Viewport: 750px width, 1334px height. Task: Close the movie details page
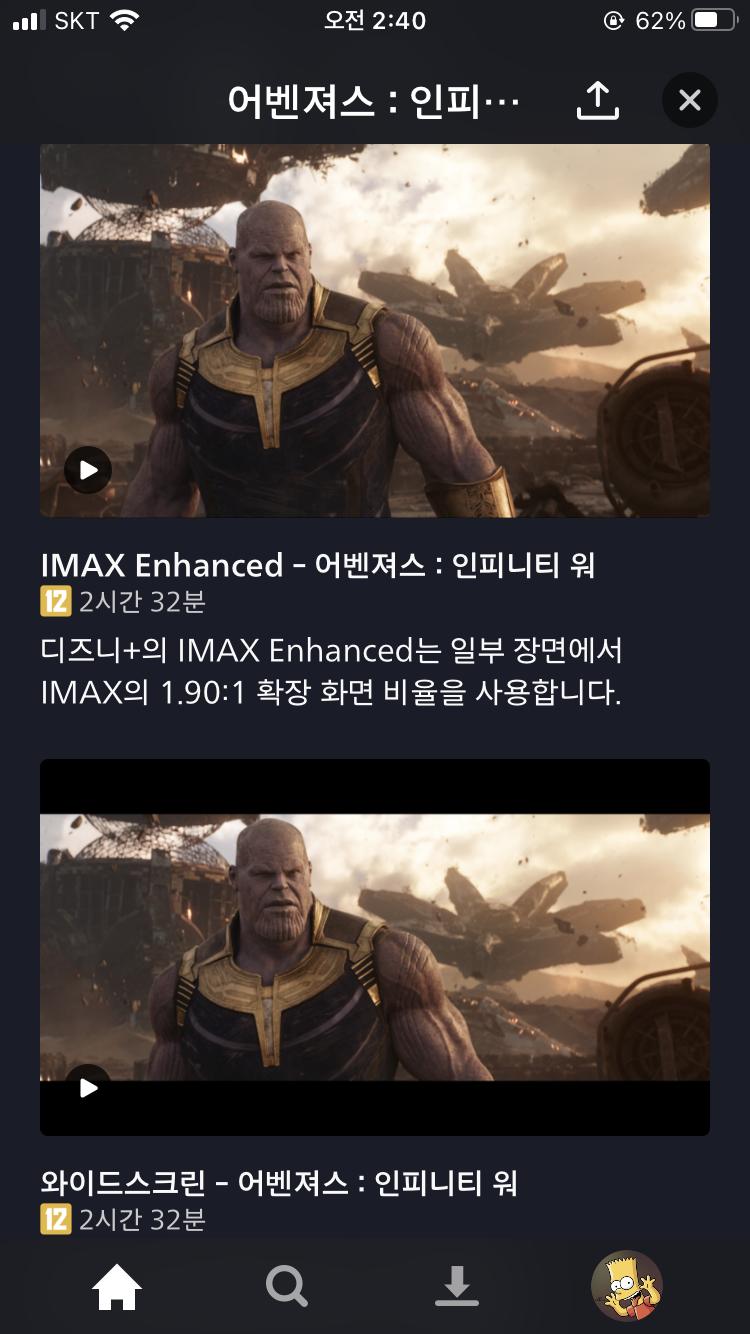click(689, 100)
